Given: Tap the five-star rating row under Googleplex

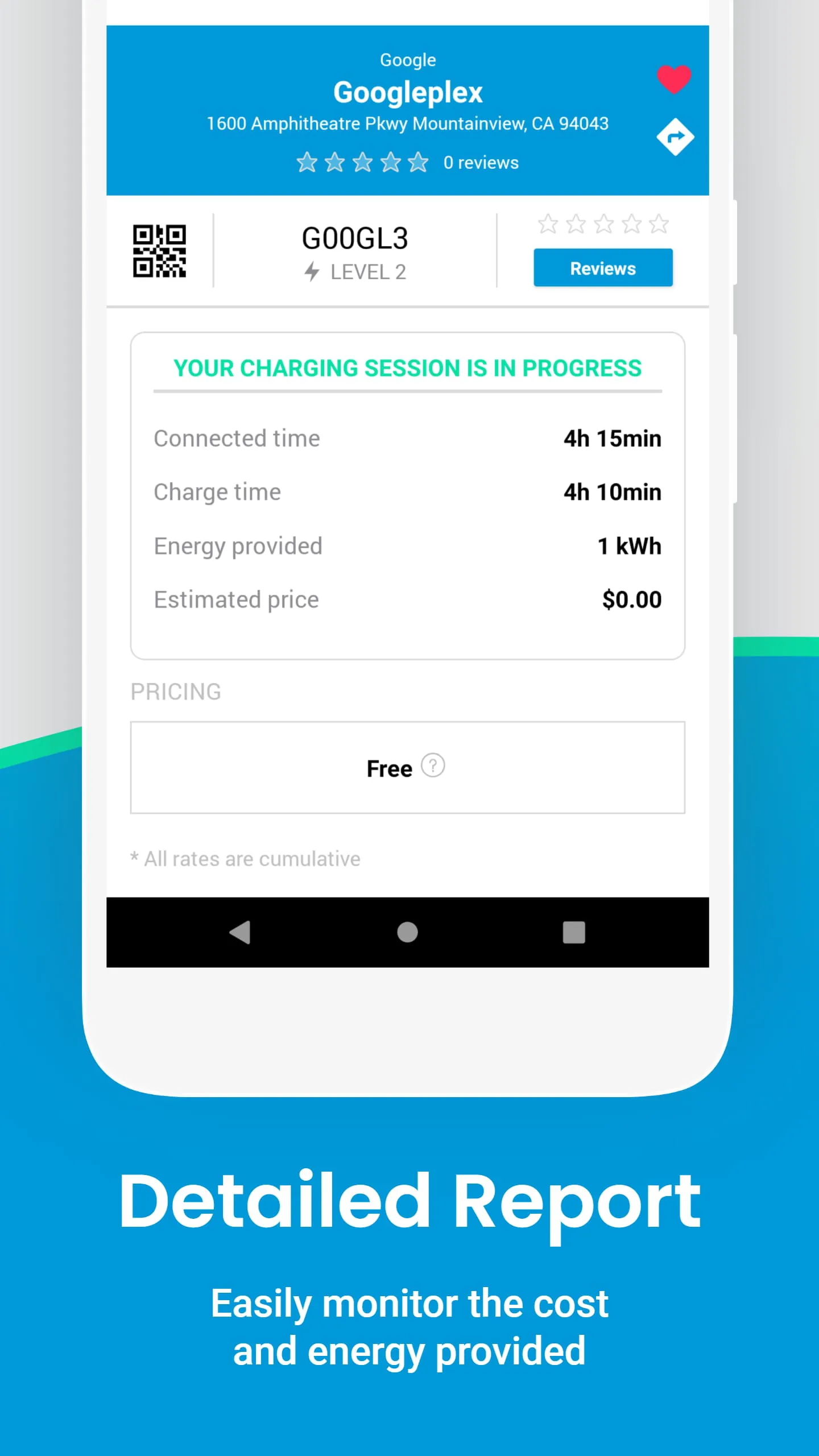Looking at the screenshot, I should pos(362,162).
